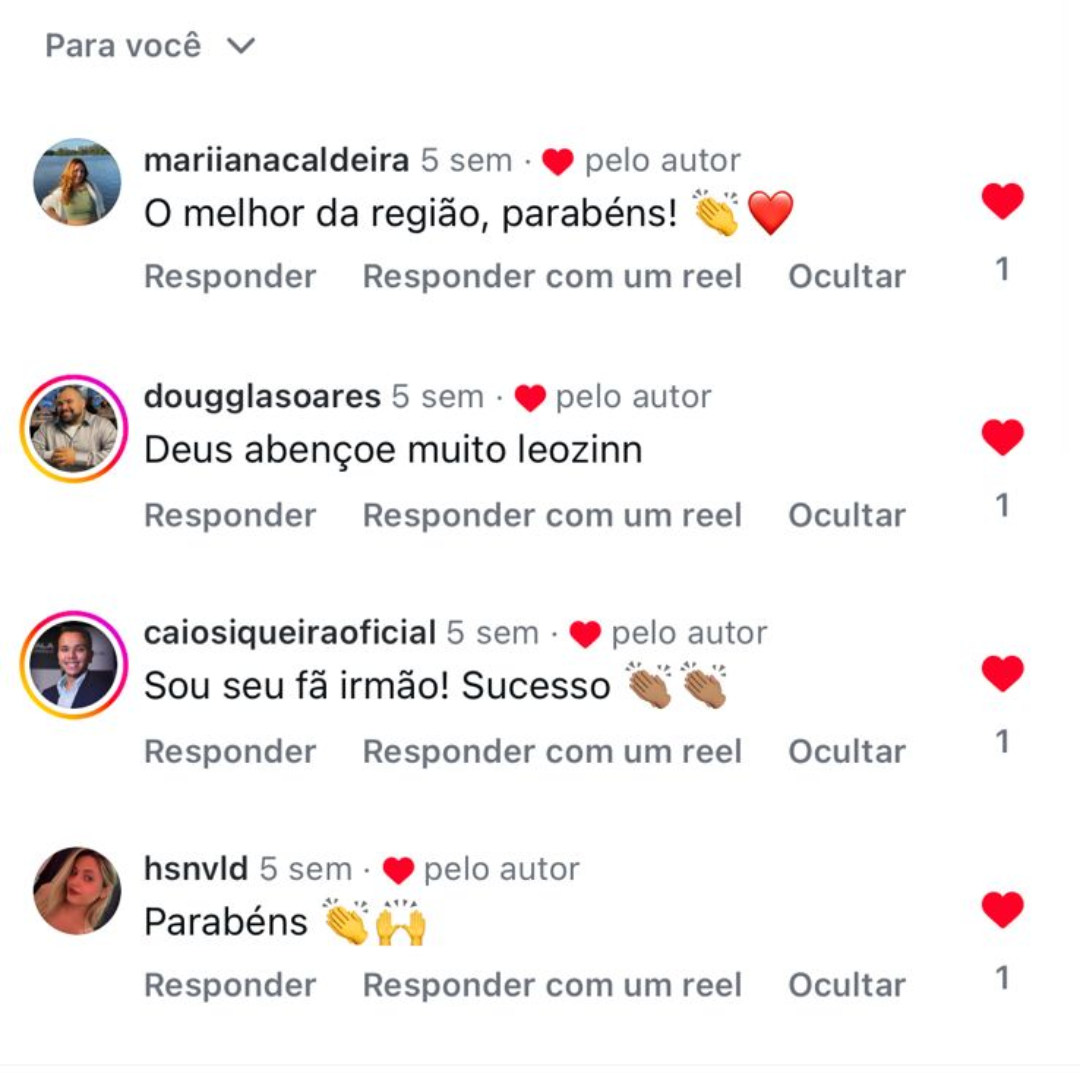Hide caiosiqueiraoficial's comment
Image resolution: width=1080 pixels, height=1080 pixels.
pos(846,751)
